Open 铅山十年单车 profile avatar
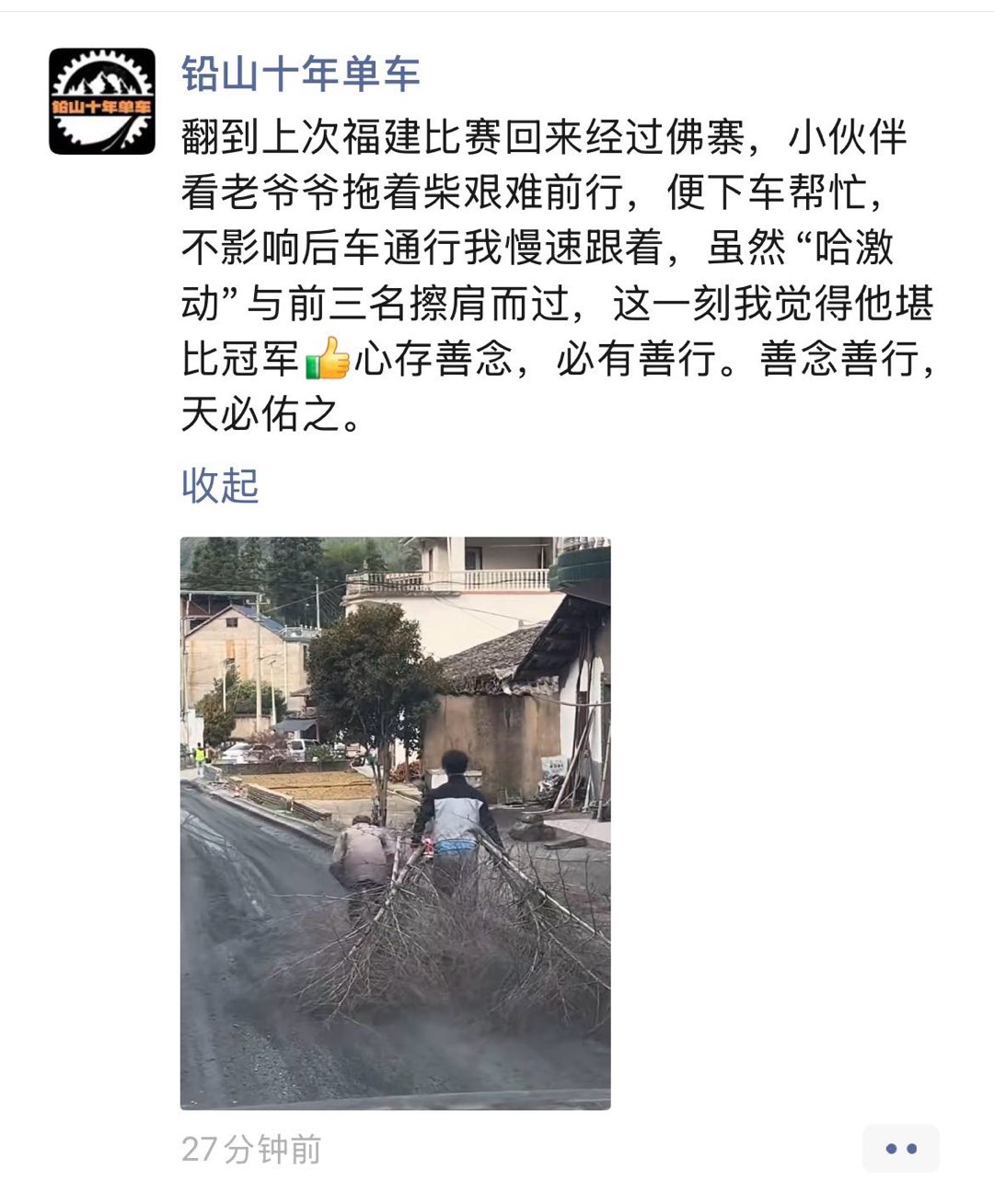This screenshot has height=1204, width=994. [x=102, y=101]
